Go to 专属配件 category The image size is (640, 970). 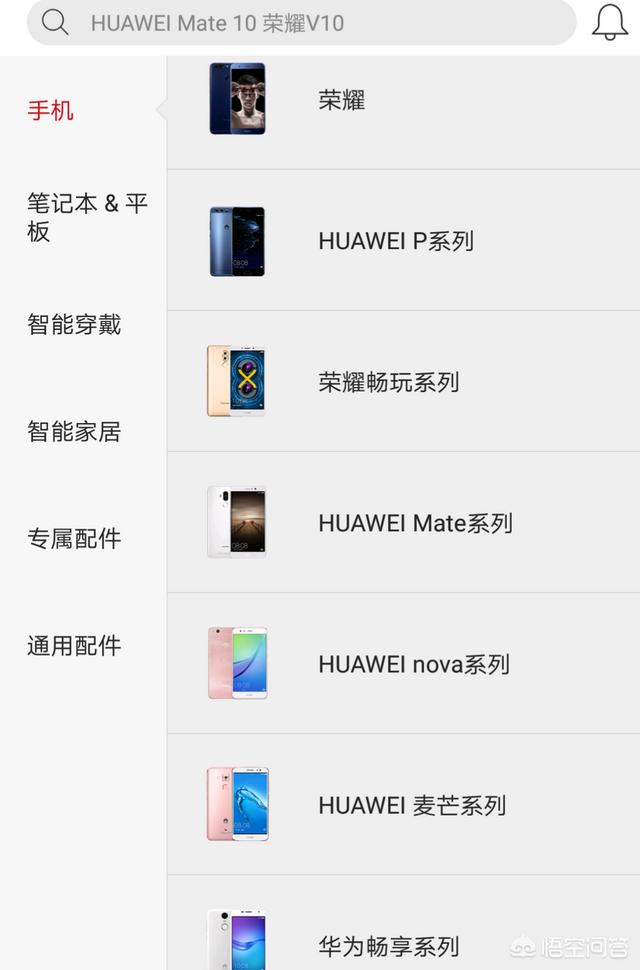coord(74,538)
